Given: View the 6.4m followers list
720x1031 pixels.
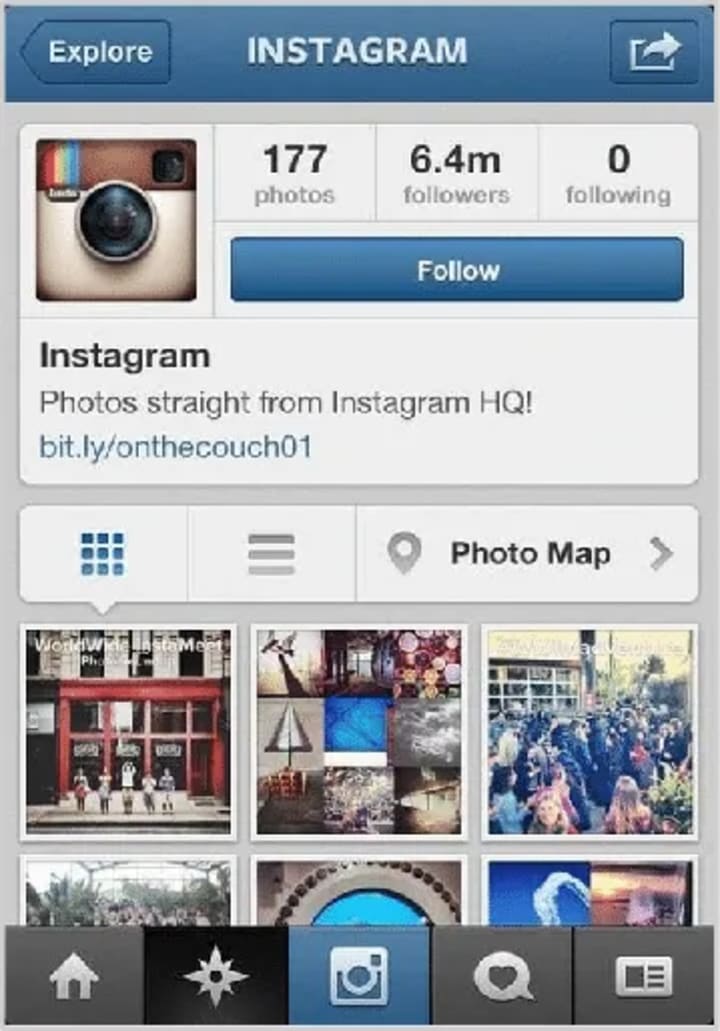Looking at the screenshot, I should [x=457, y=172].
